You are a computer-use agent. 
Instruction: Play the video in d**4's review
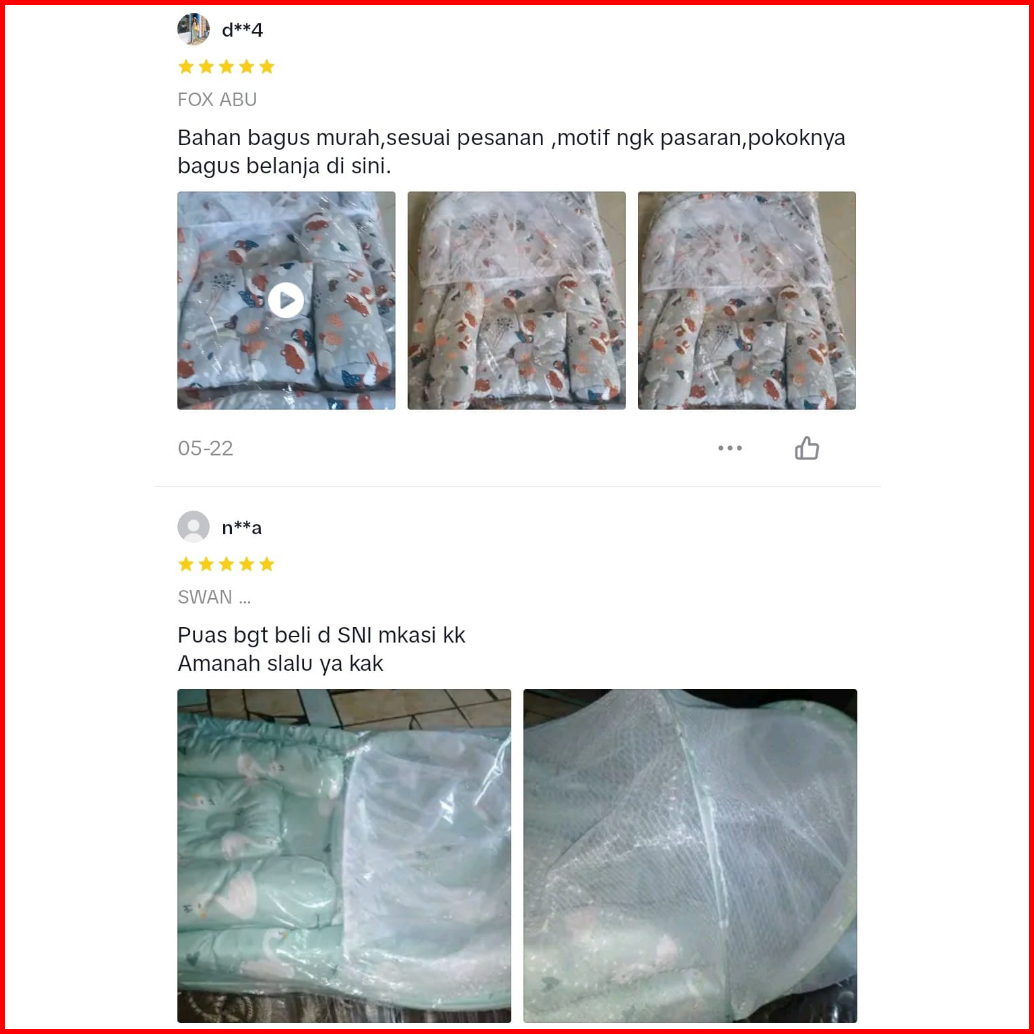tap(286, 300)
